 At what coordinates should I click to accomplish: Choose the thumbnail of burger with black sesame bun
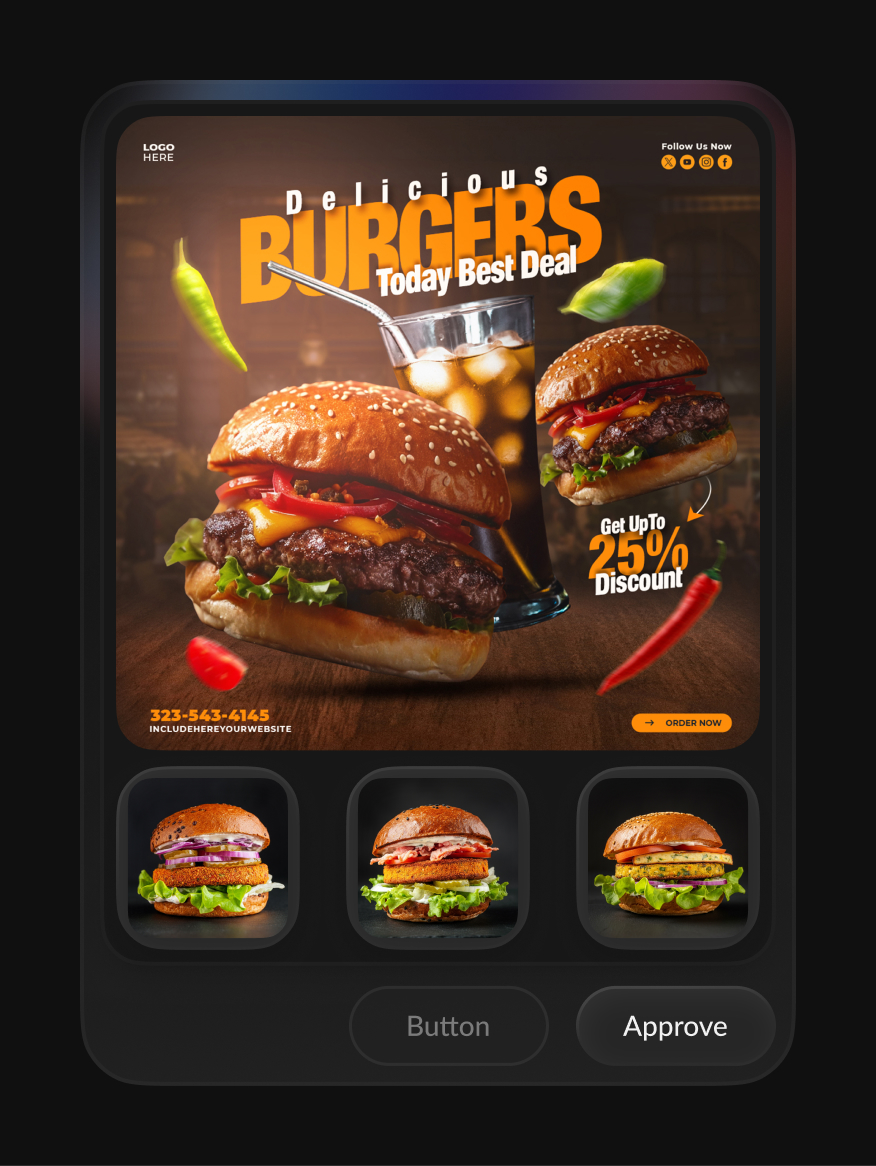208,858
